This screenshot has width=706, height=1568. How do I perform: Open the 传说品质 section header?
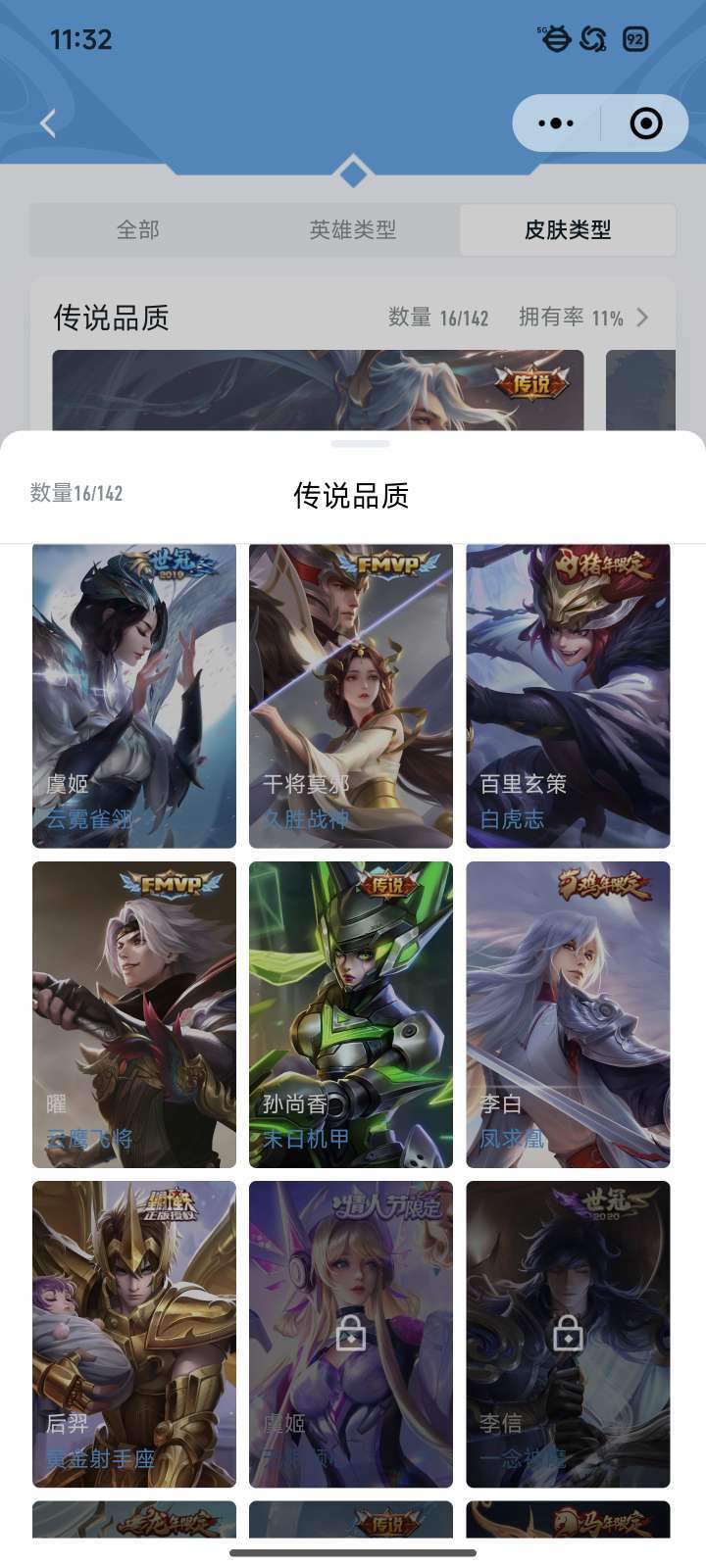(x=108, y=318)
